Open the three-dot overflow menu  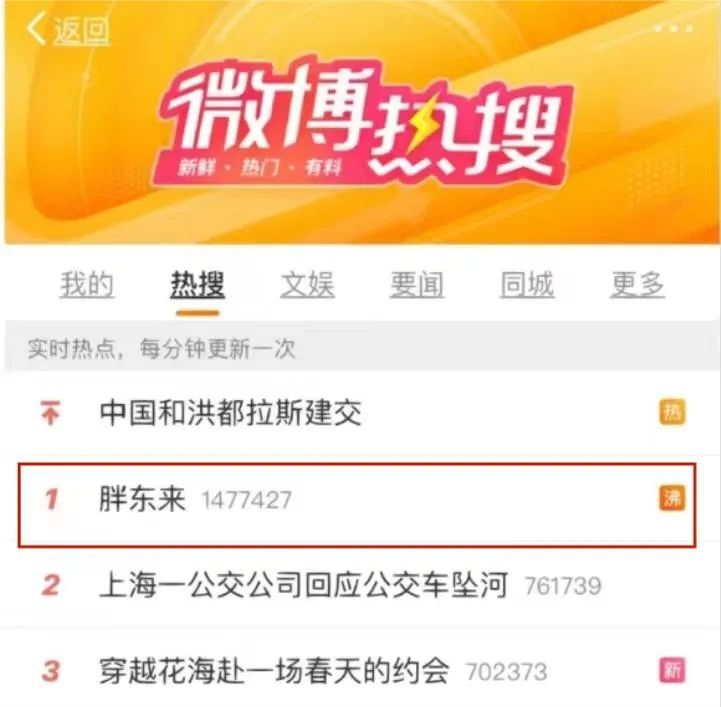[x=672, y=29]
